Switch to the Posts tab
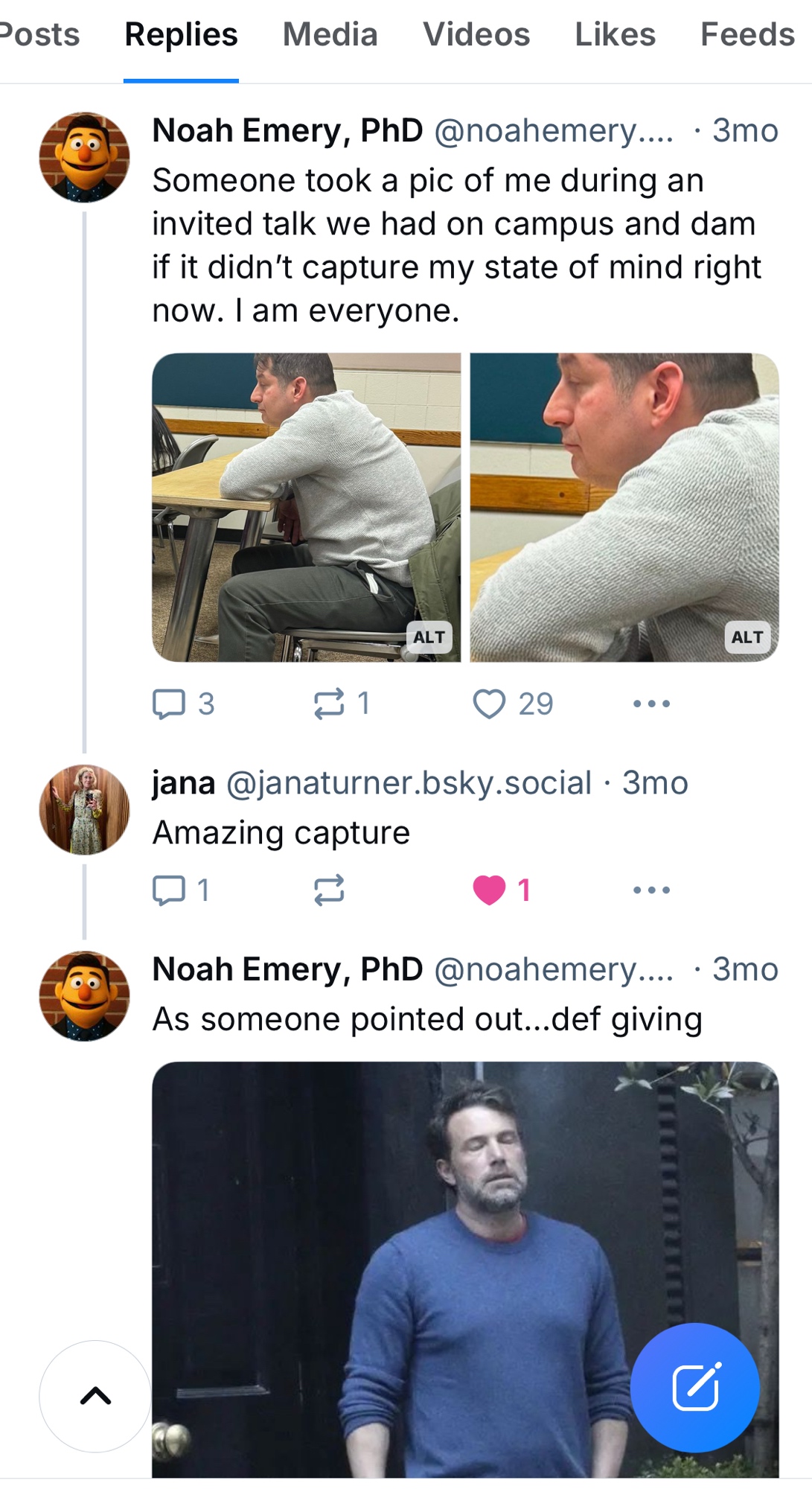Viewport: 812px width, 1489px height. [x=39, y=35]
